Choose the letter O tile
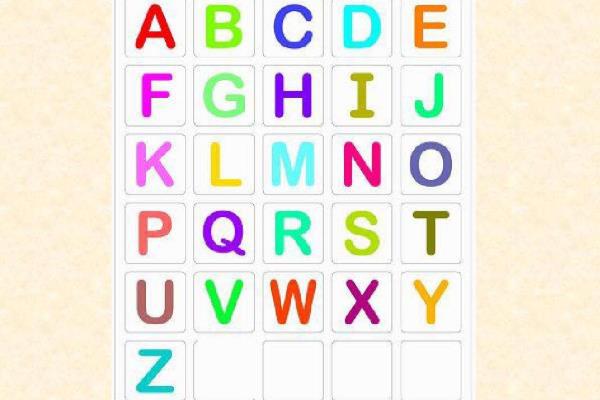 point(431,165)
